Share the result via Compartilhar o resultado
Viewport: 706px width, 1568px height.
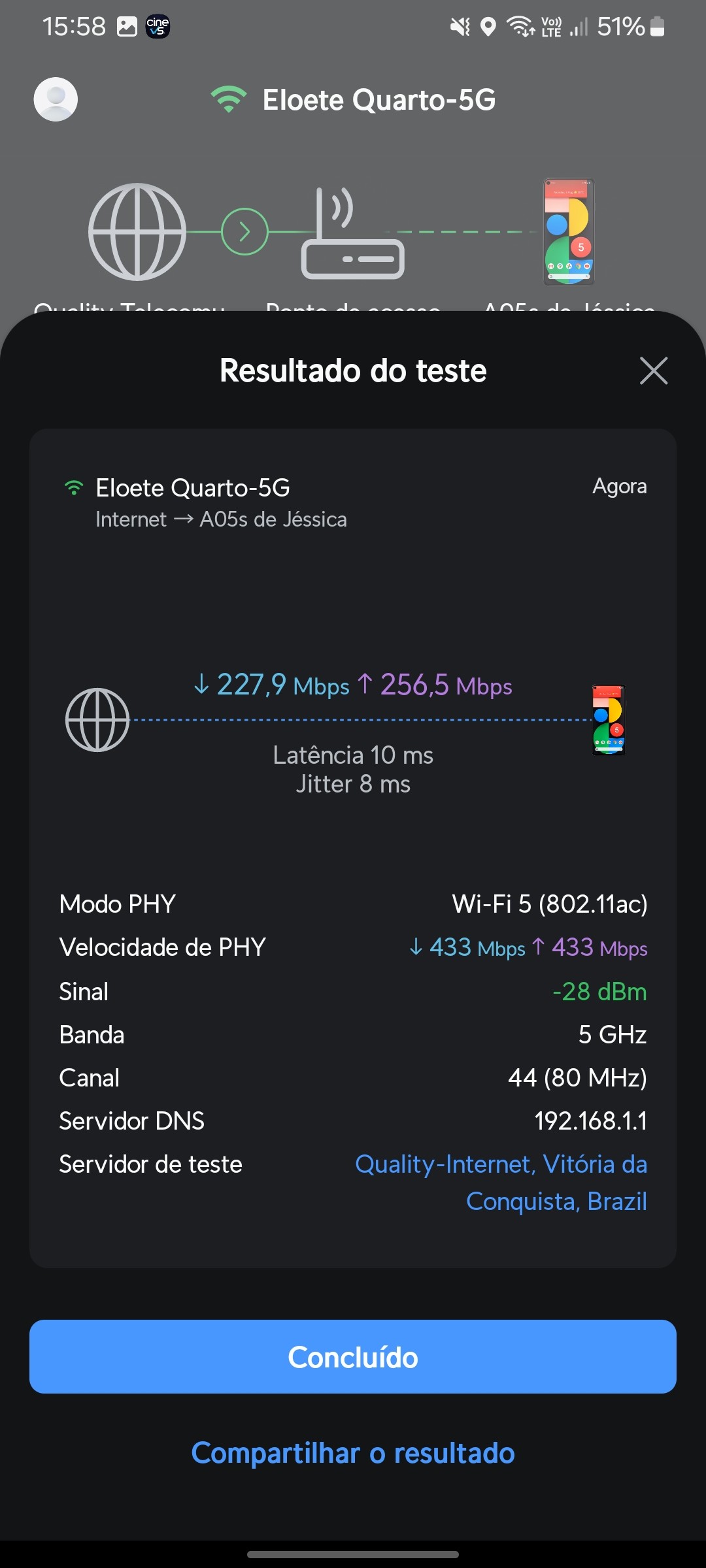353,1453
